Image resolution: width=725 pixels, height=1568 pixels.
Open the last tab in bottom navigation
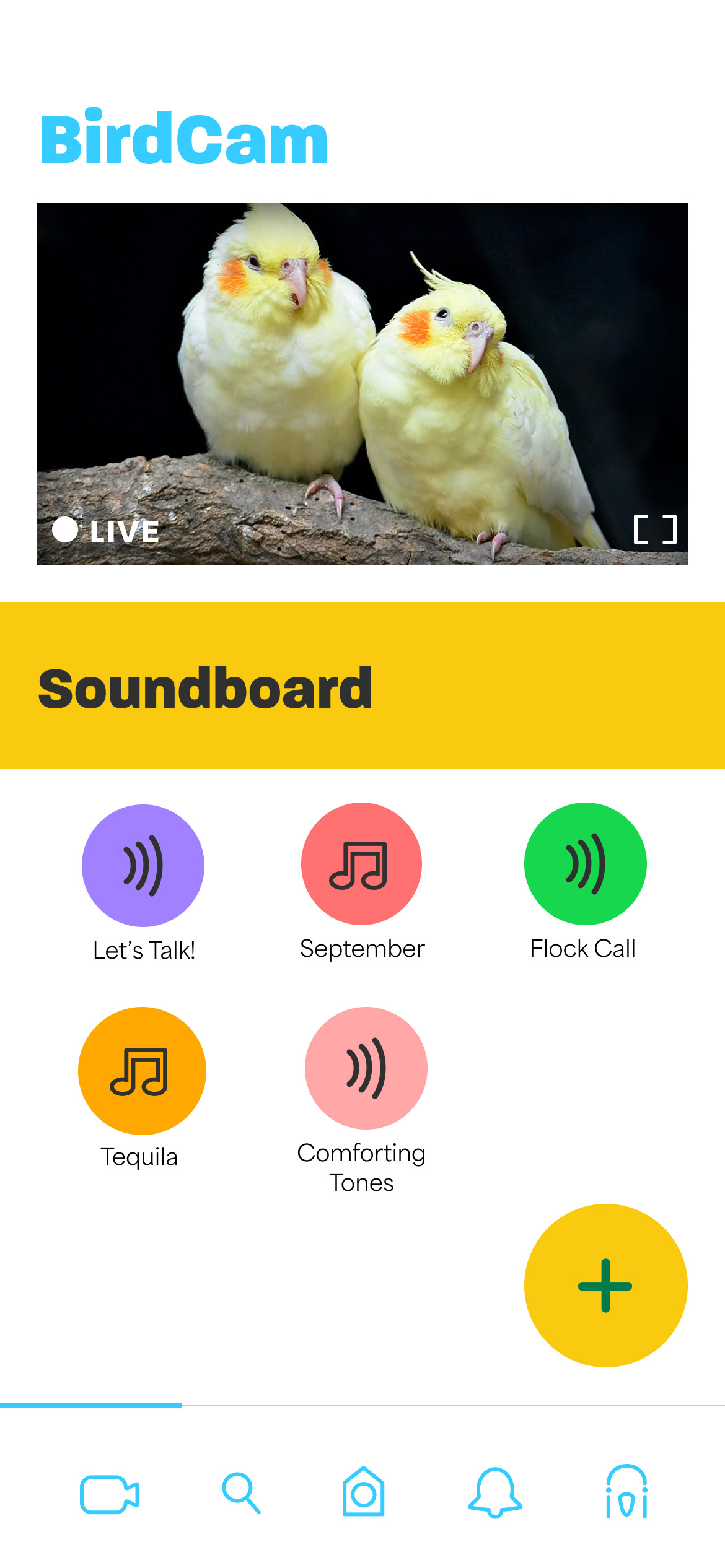click(x=626, y=1492)
